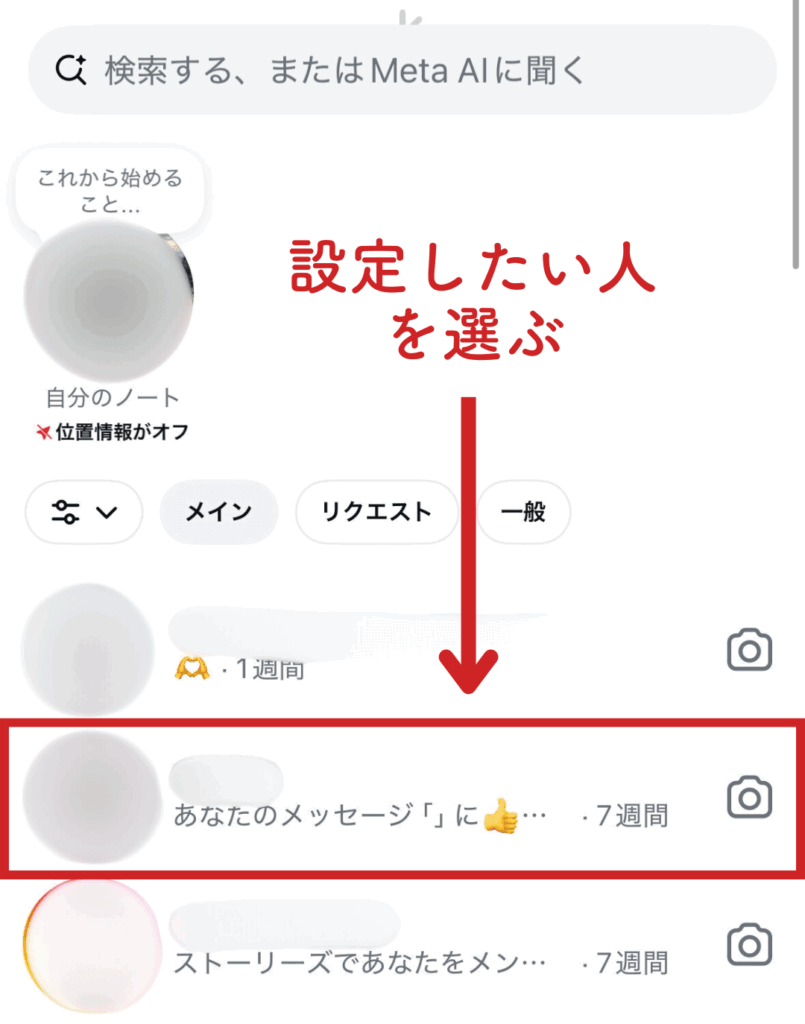Switch to the 一般 tab
This screenshot has width=805, height=1024.
tap(523, 513)
